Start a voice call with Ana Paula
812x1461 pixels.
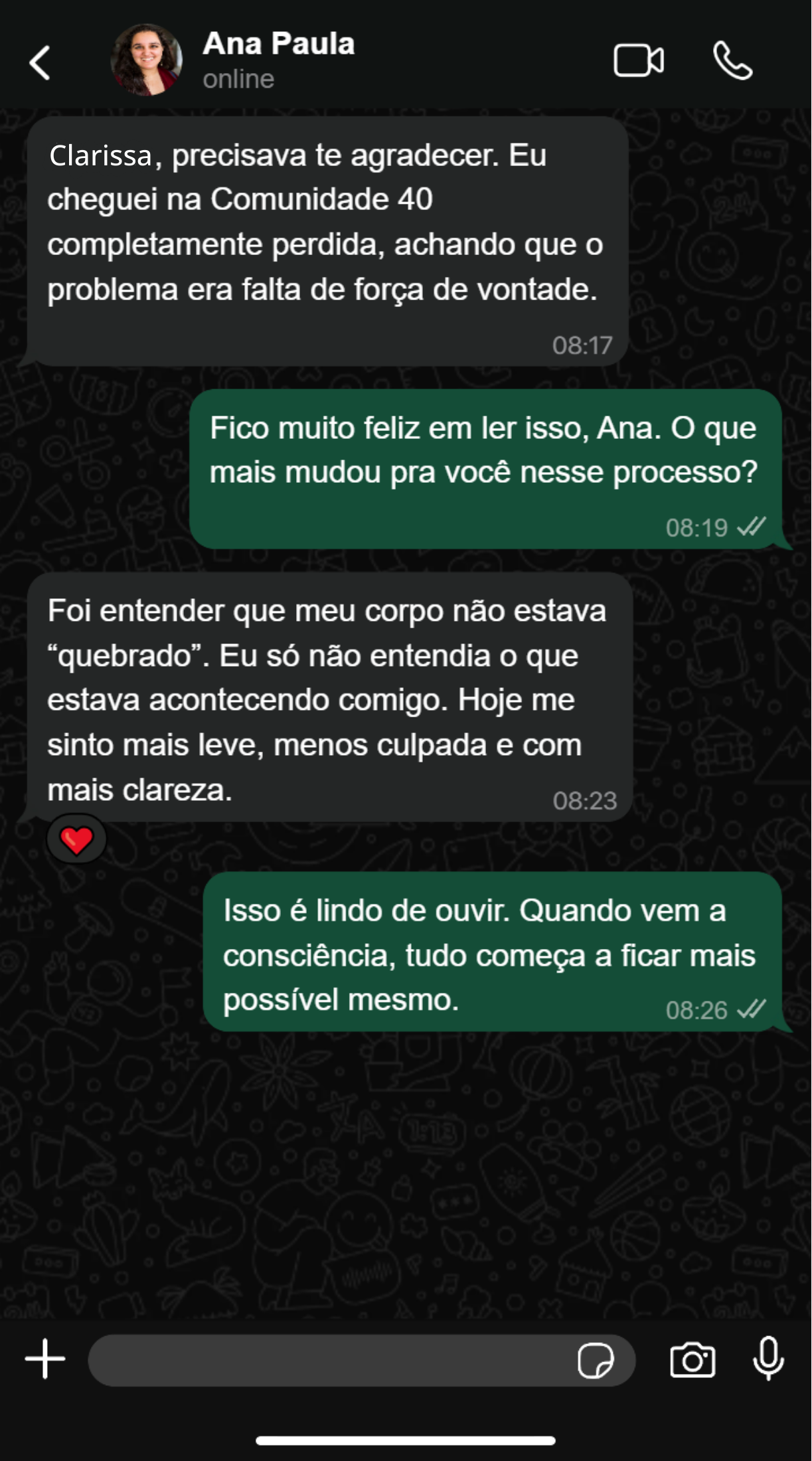coord(732,61)
